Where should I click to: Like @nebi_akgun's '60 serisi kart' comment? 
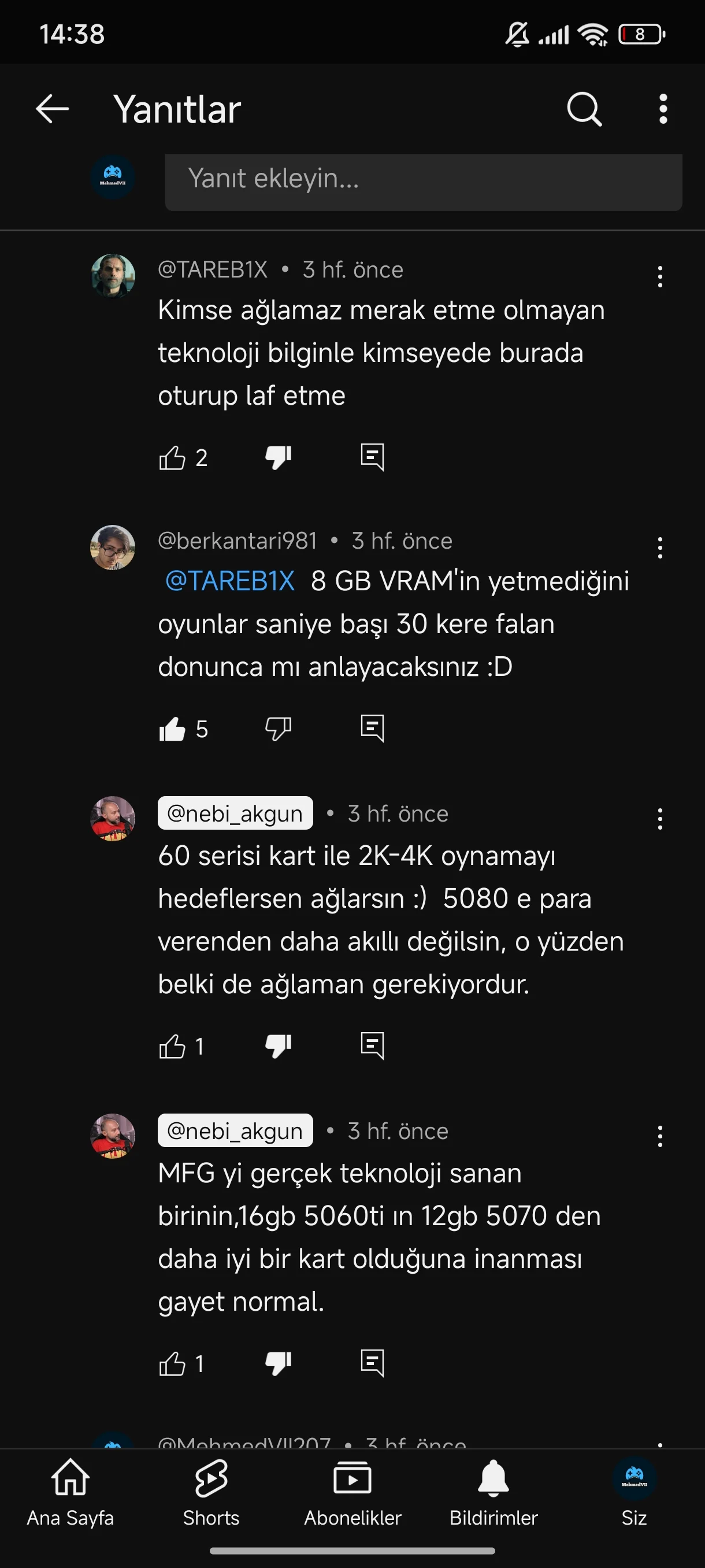[x=172, y=1046]
